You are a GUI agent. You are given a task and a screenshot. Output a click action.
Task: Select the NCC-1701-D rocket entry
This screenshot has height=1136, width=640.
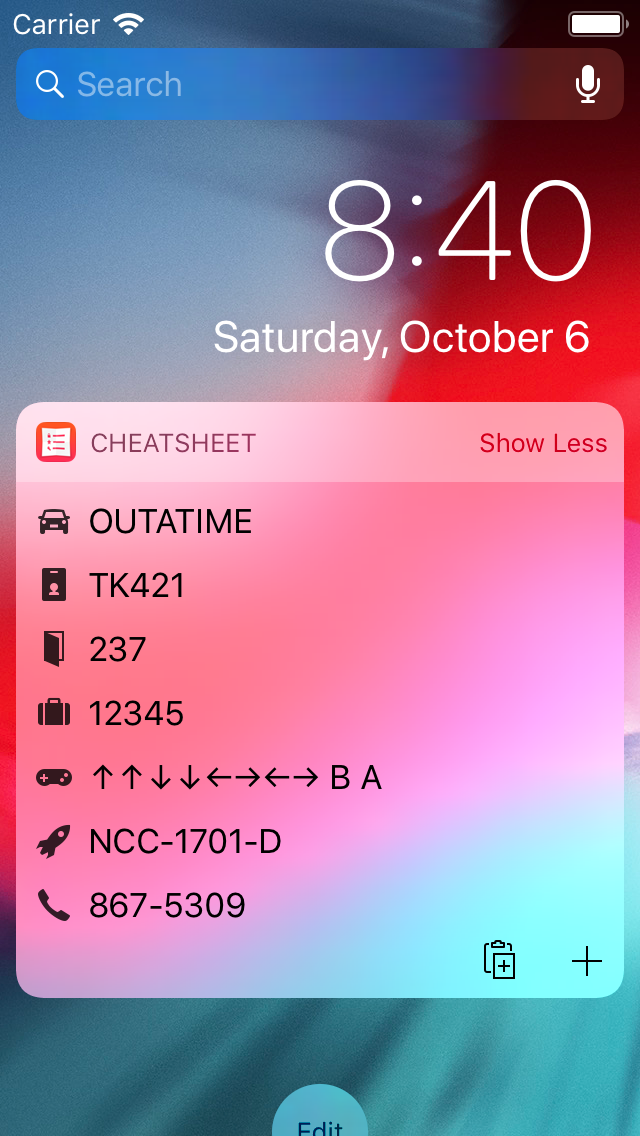click(x=320, y=842)
